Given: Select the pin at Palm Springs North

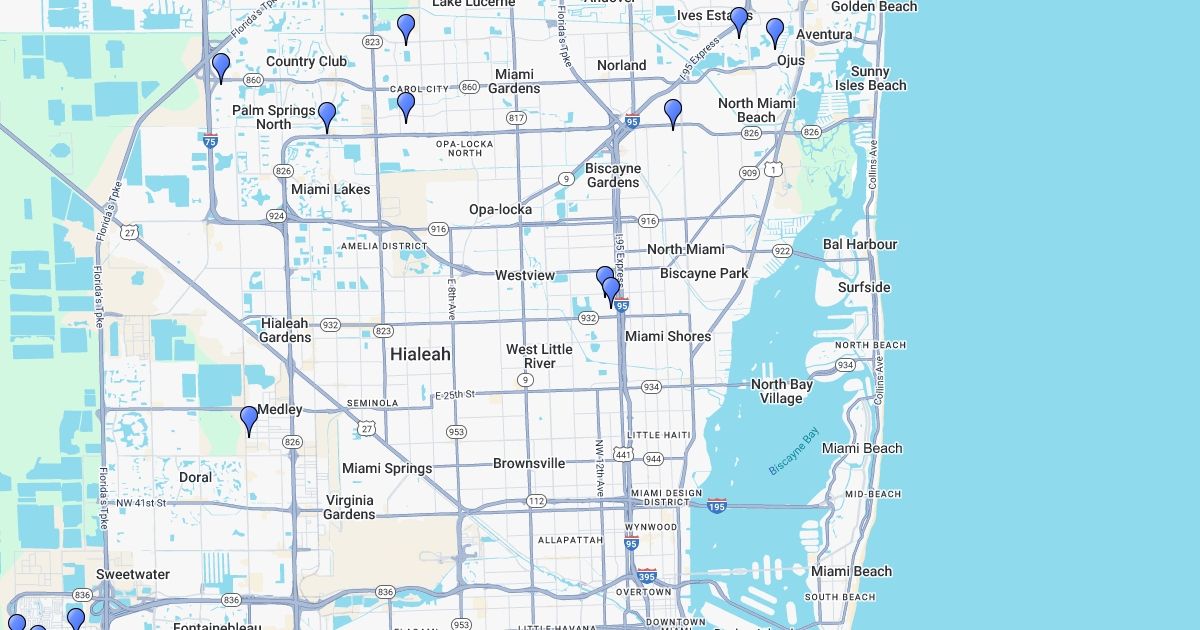Looking at the screenshot, I should [x=326, y=116].
